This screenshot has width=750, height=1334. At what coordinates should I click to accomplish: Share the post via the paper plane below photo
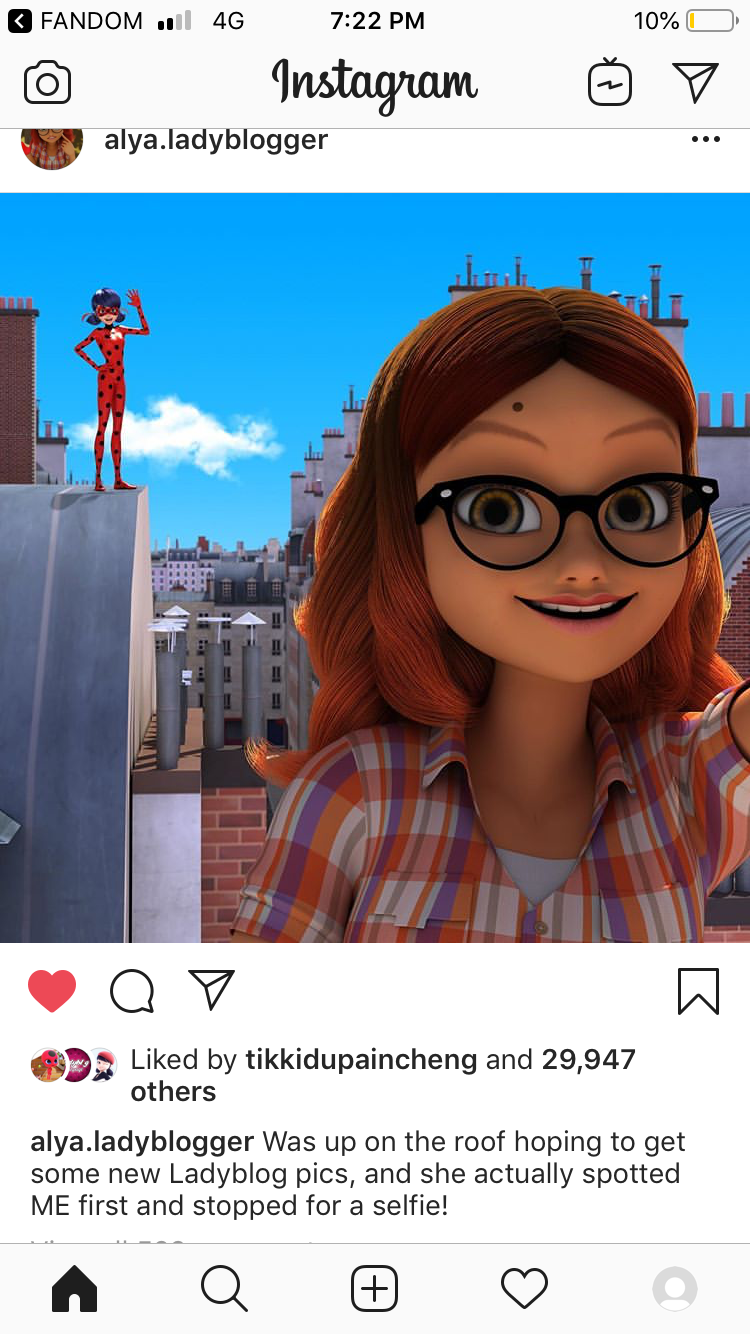tap(211, 990)
